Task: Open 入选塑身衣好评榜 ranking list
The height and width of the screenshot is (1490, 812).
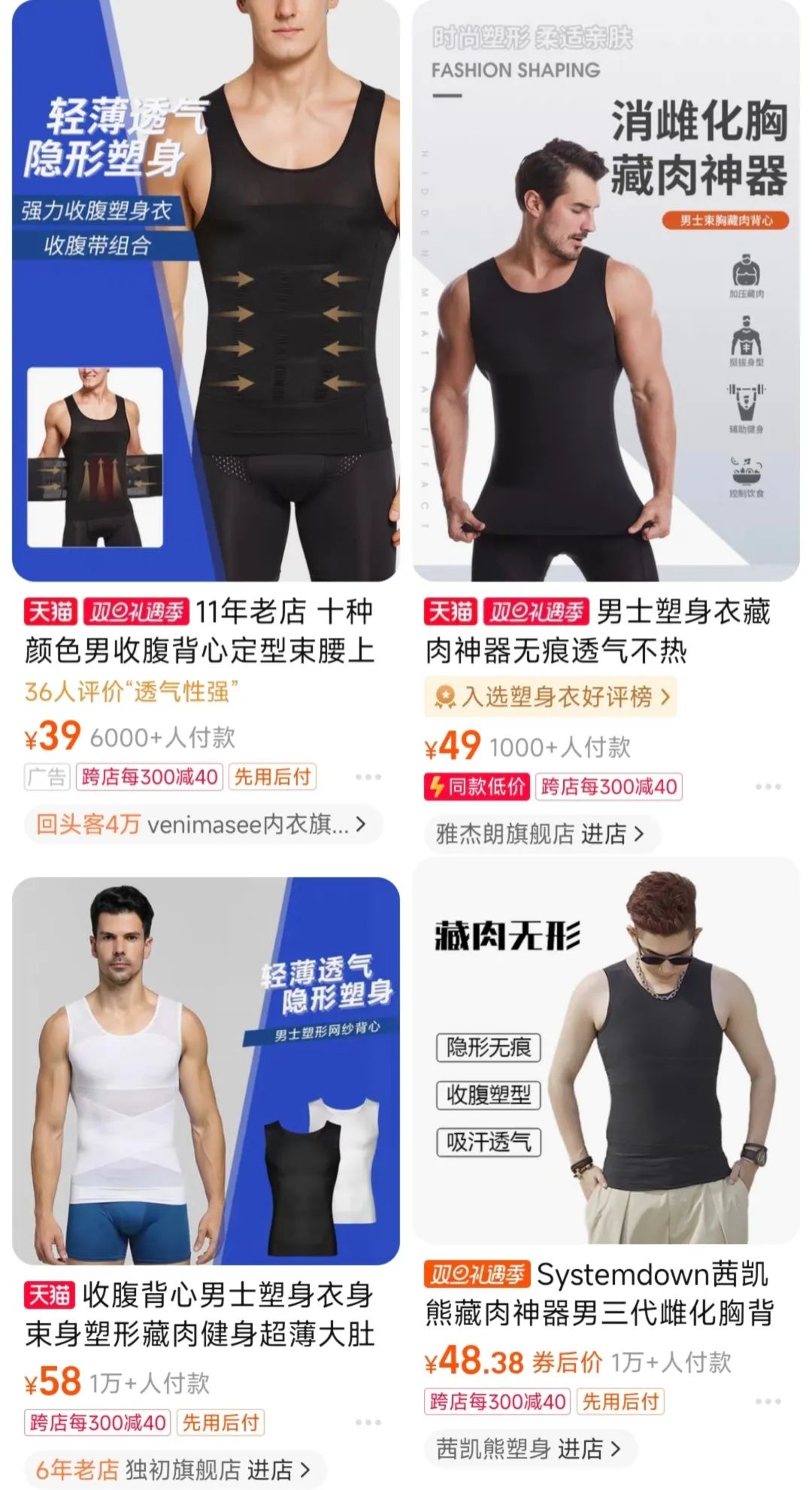Action: 551,697
